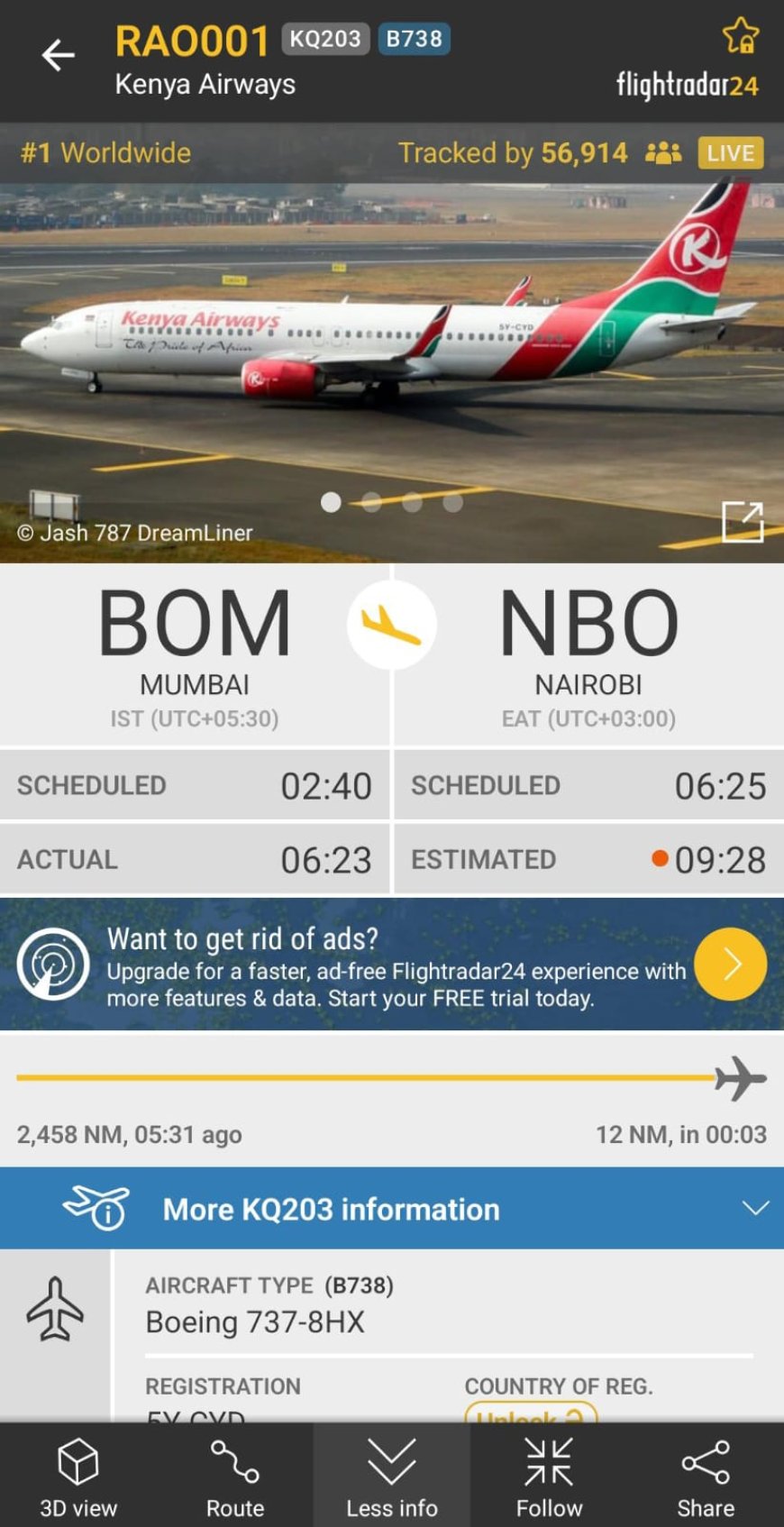Screen dimensions: 784x1527
Task: Unlock country of registration
Action: point(531,1413)
